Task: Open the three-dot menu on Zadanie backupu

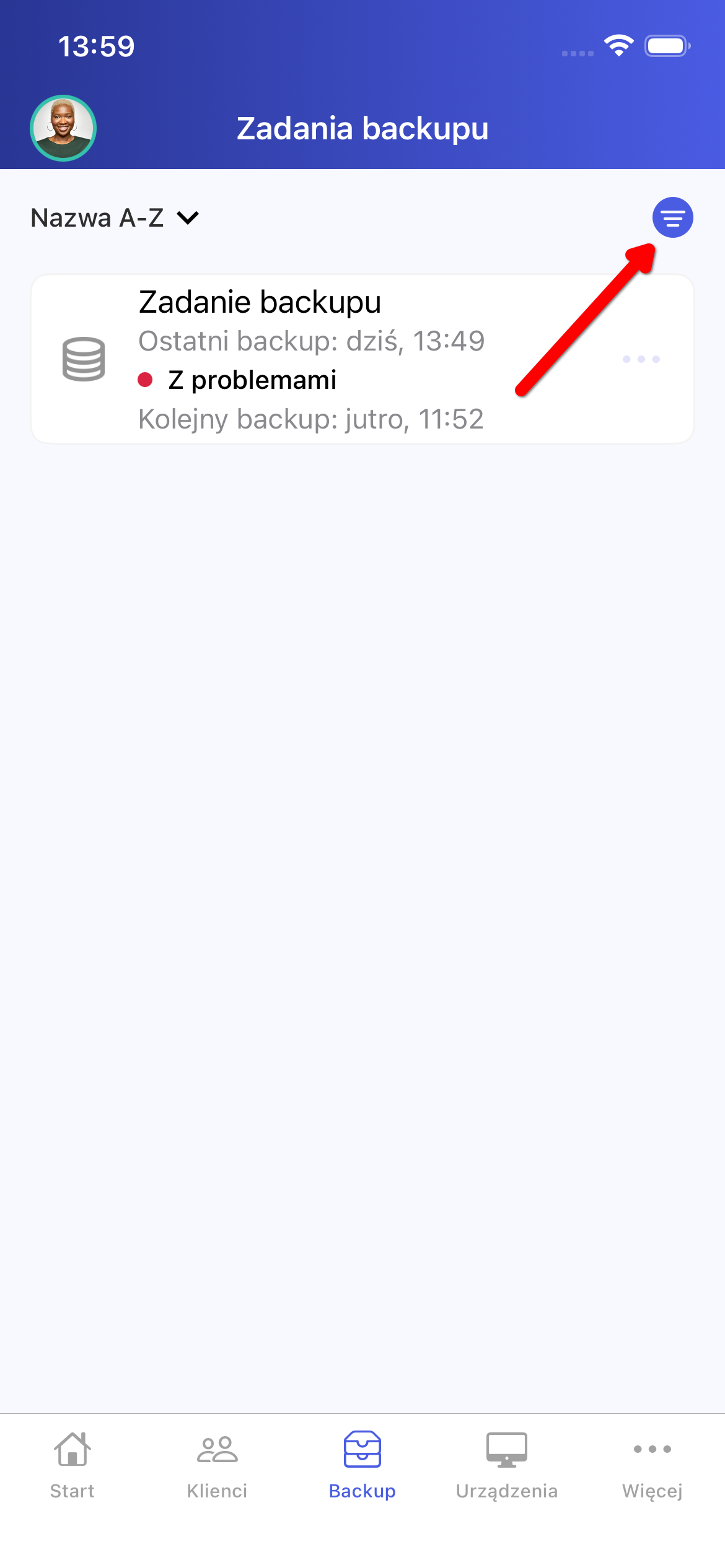Action: coord(641,359)
